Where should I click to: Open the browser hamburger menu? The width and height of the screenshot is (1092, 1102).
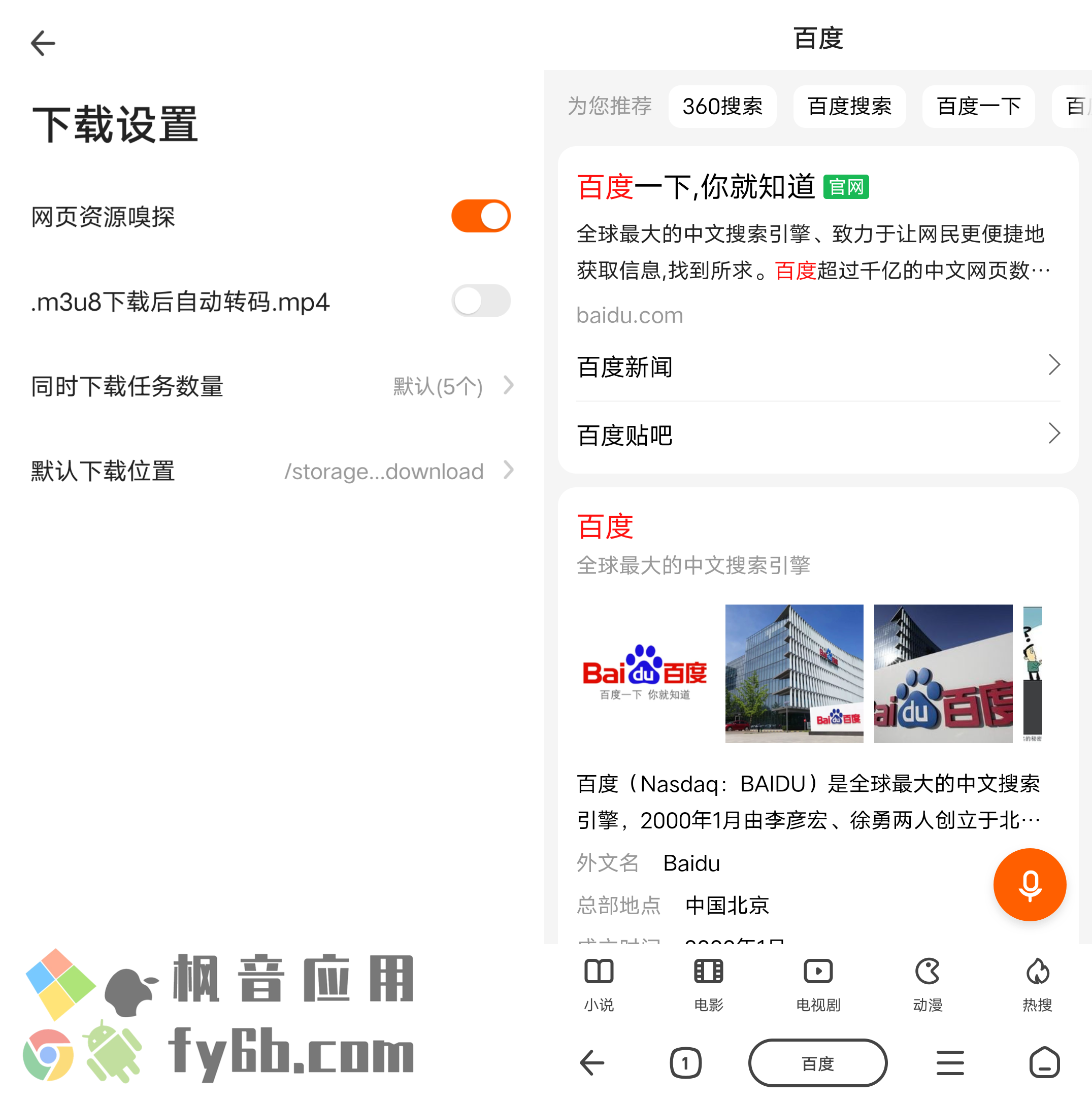click(x=950, y=1062)
